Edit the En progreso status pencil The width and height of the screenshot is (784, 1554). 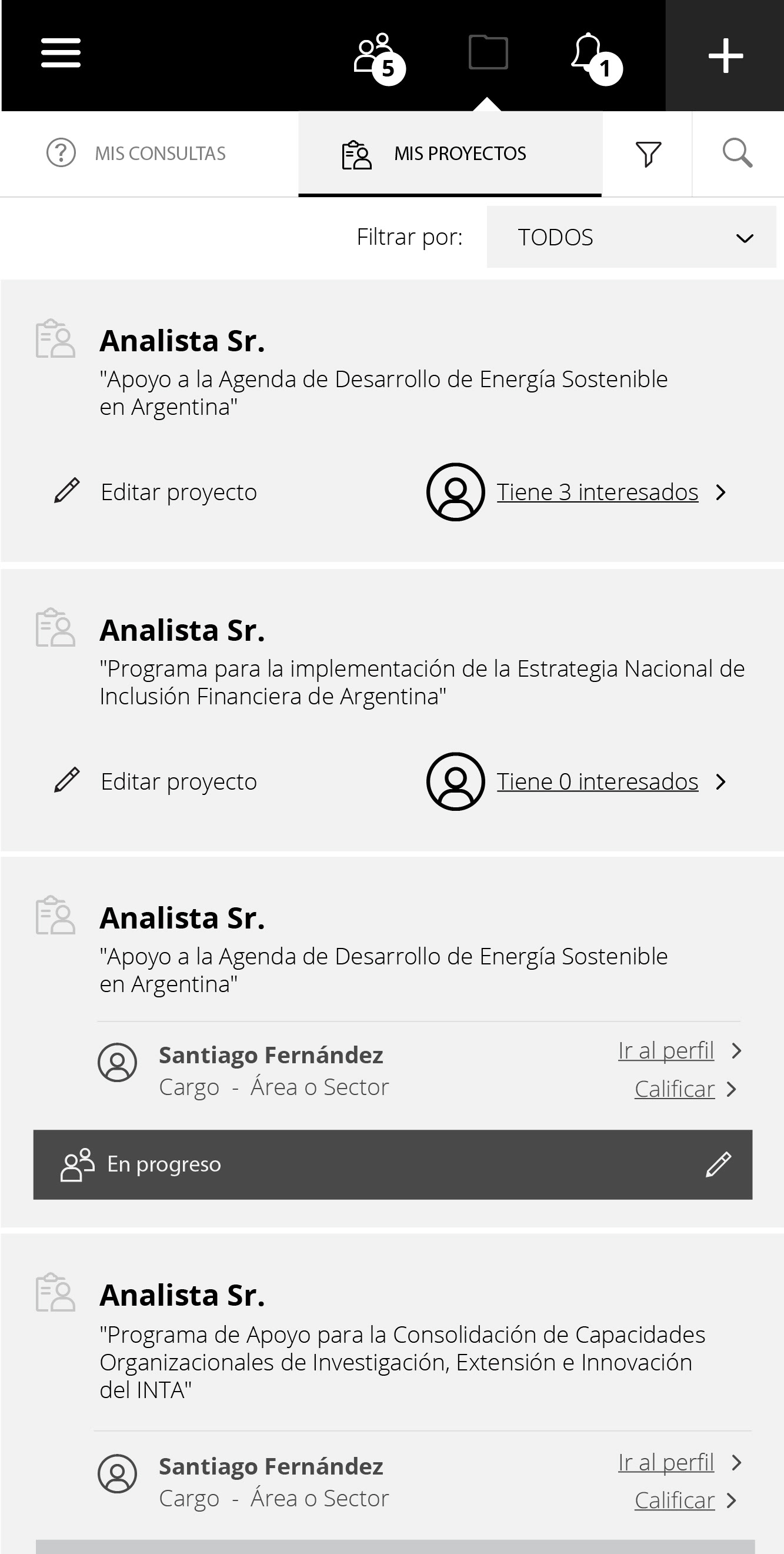tap(718, 1164)
